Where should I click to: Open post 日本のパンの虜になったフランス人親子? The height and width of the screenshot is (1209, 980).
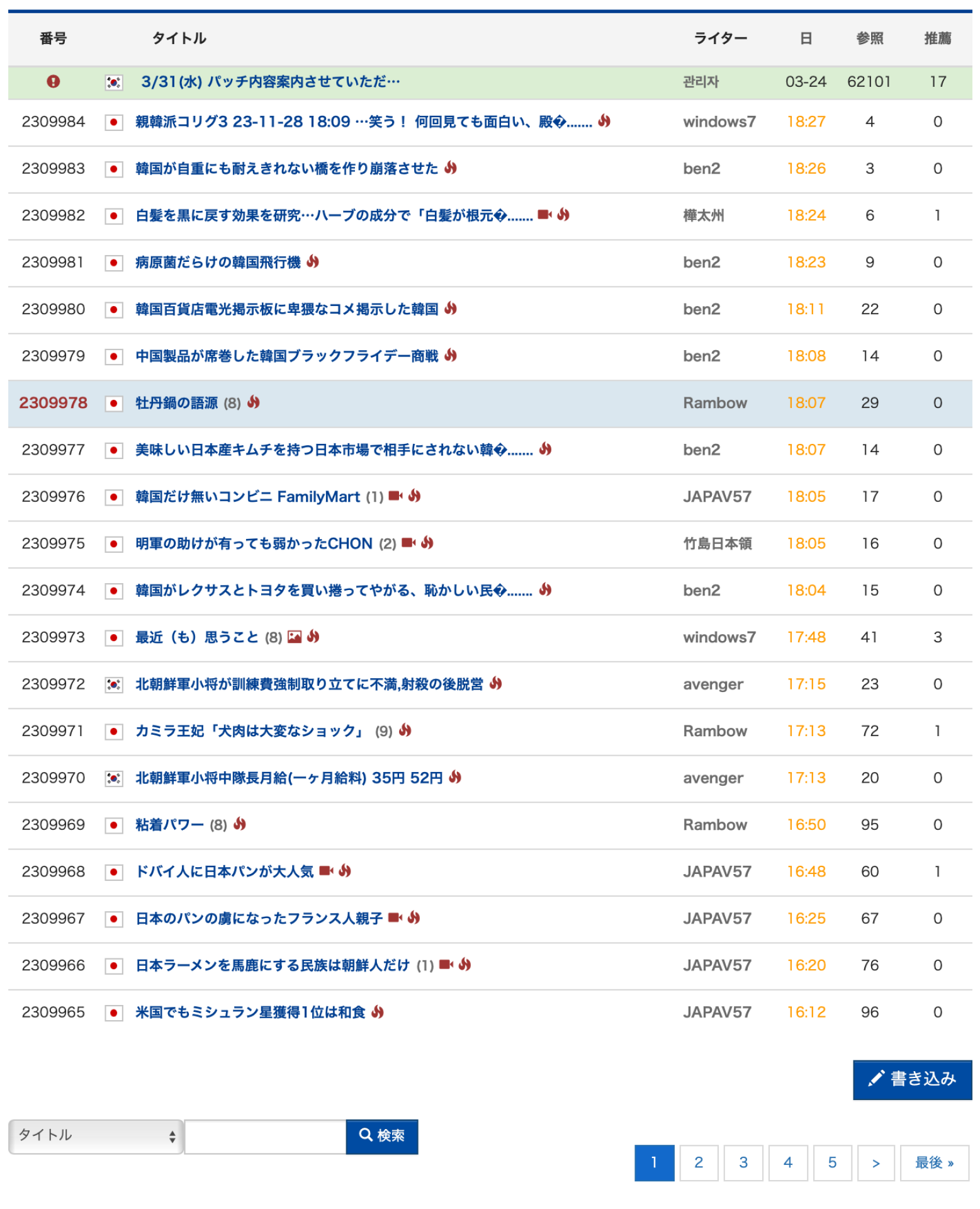pos(259,919)
